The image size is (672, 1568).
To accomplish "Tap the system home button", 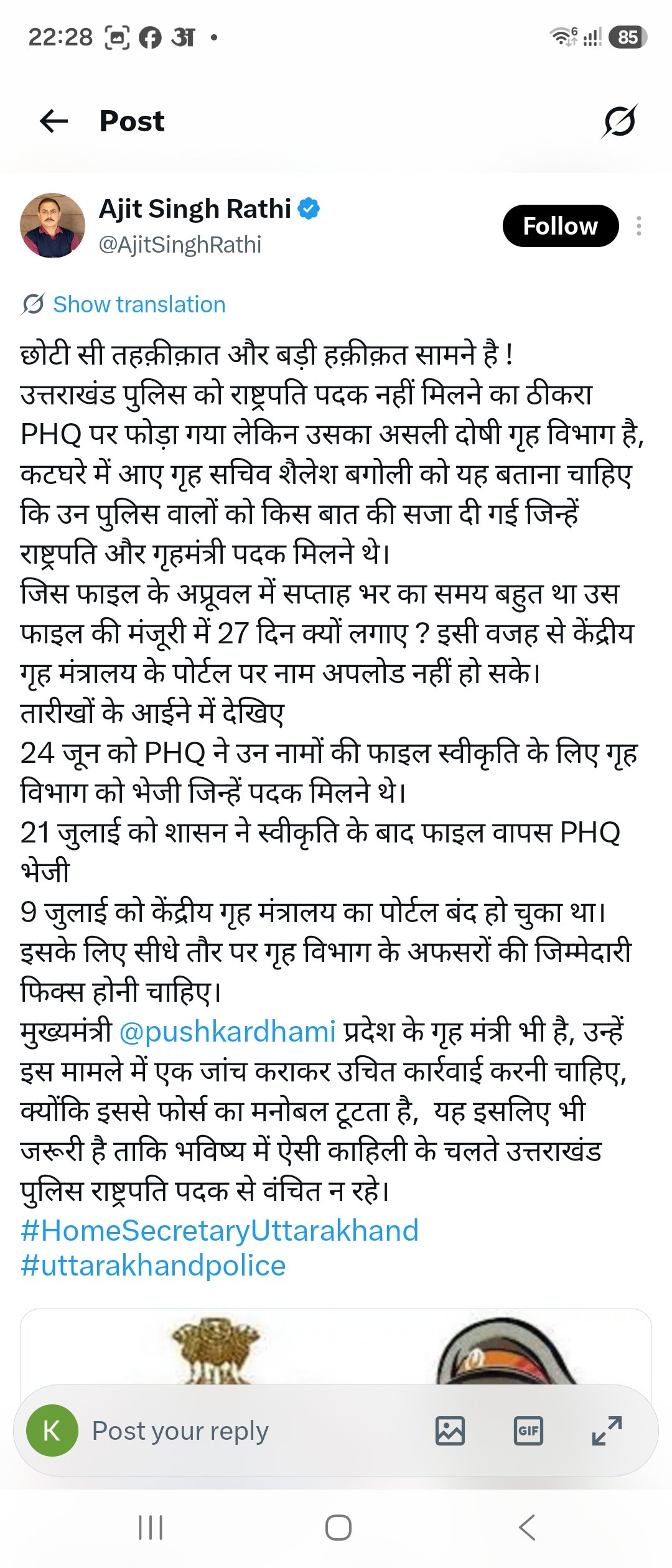I will pos(338,1528).
